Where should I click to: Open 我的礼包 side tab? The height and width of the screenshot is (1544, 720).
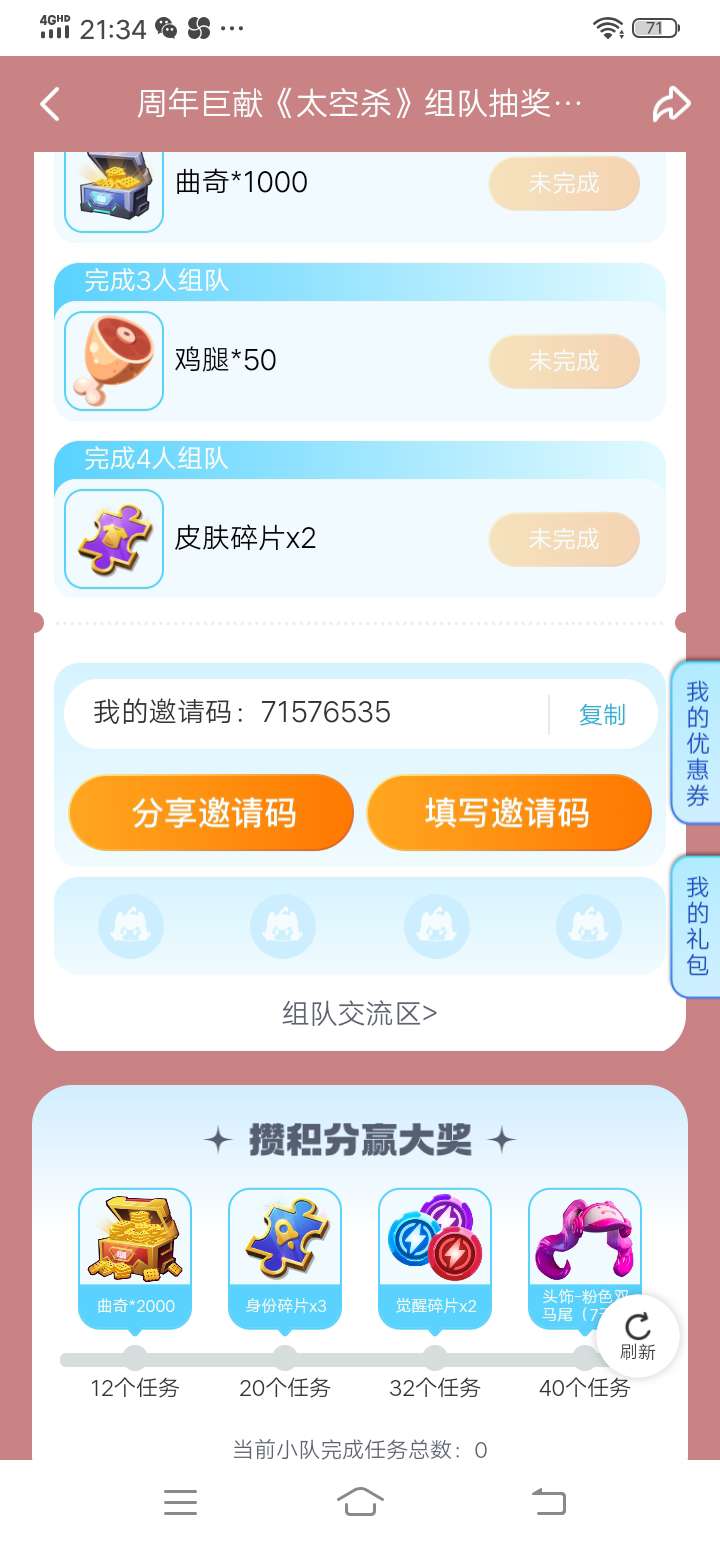(x=697, y=926)
